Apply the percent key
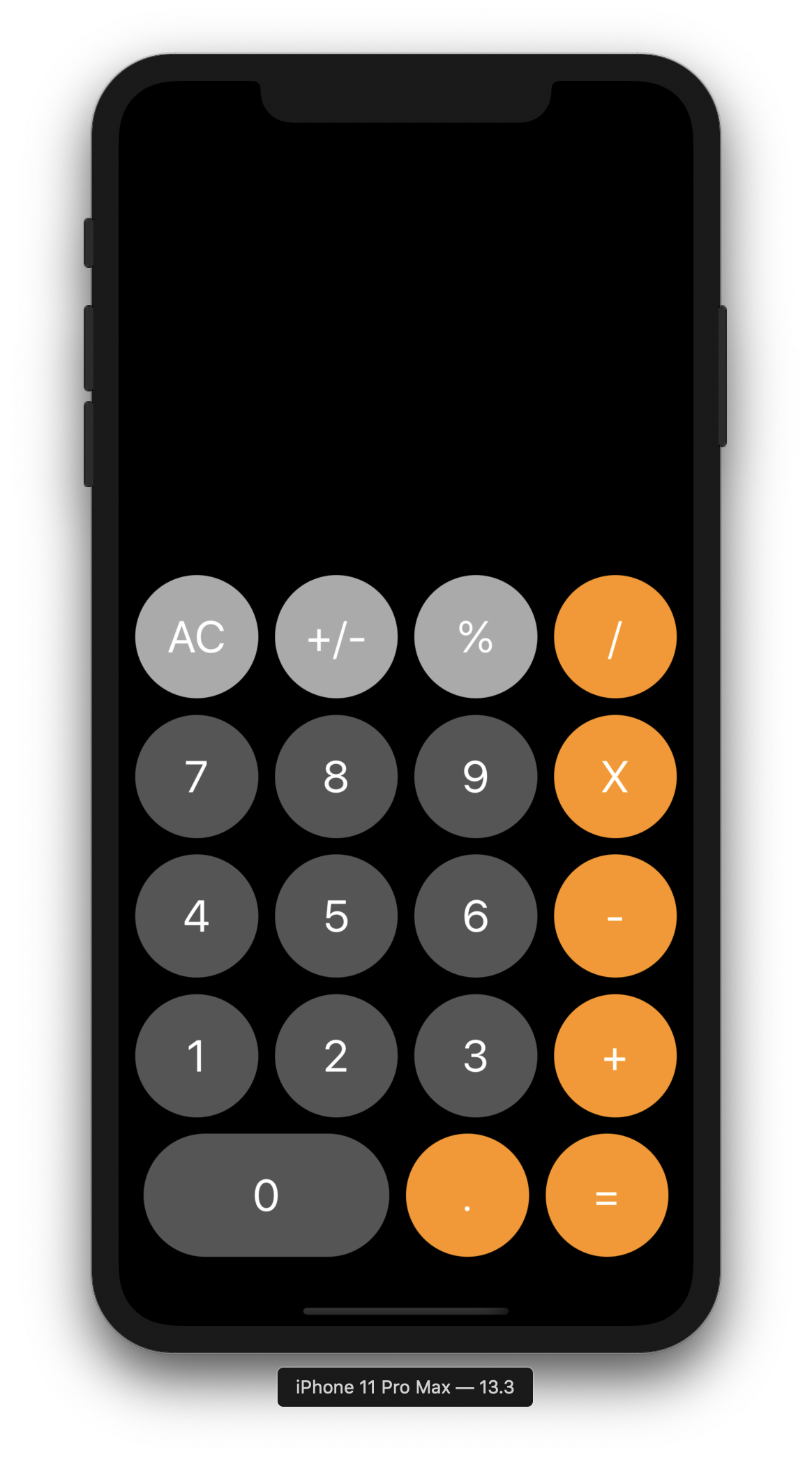The height and width of the screenshot is (1457, 812). [x=476, y=636]
